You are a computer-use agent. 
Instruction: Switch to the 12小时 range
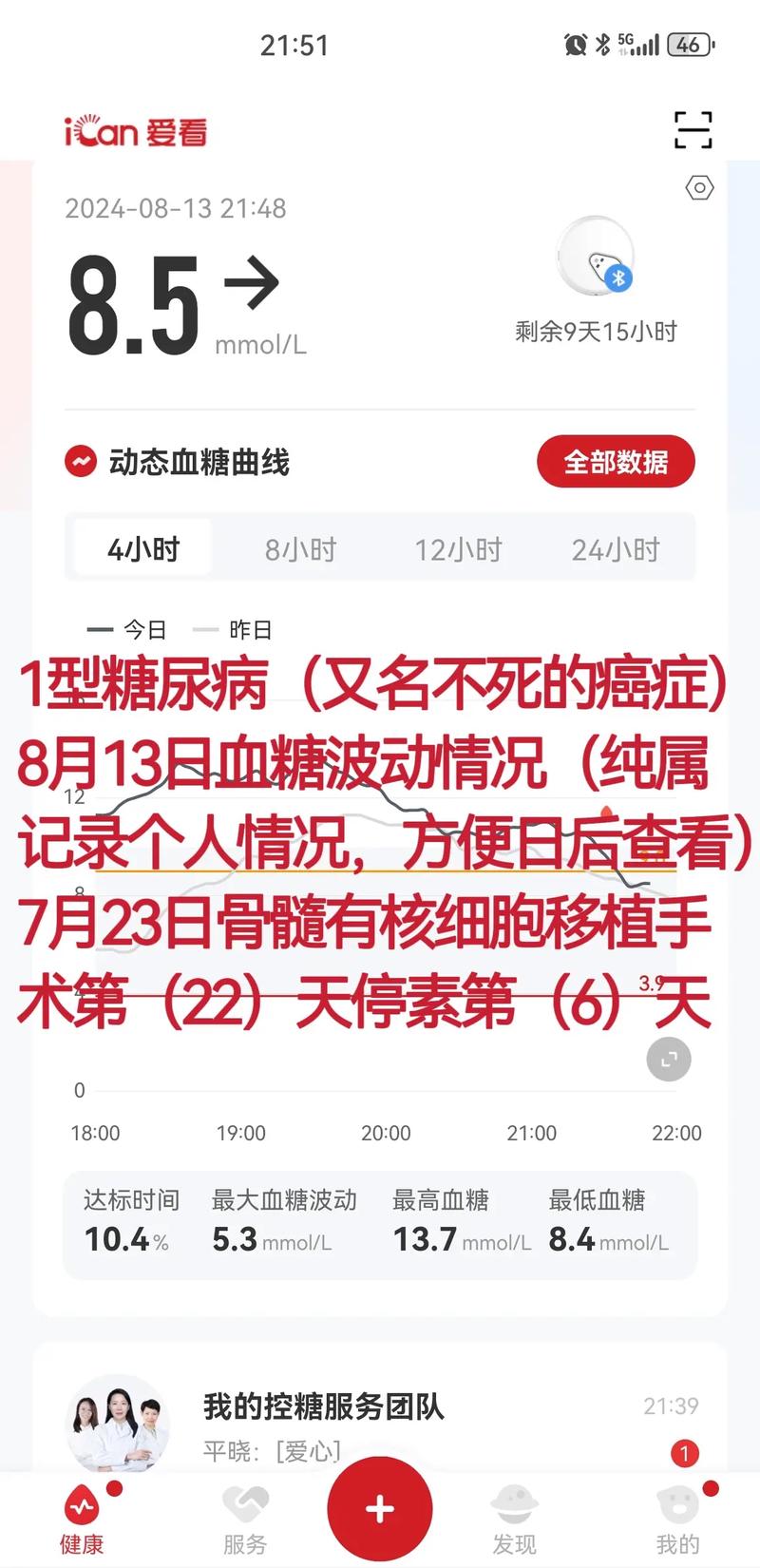[x=458, y=548]
